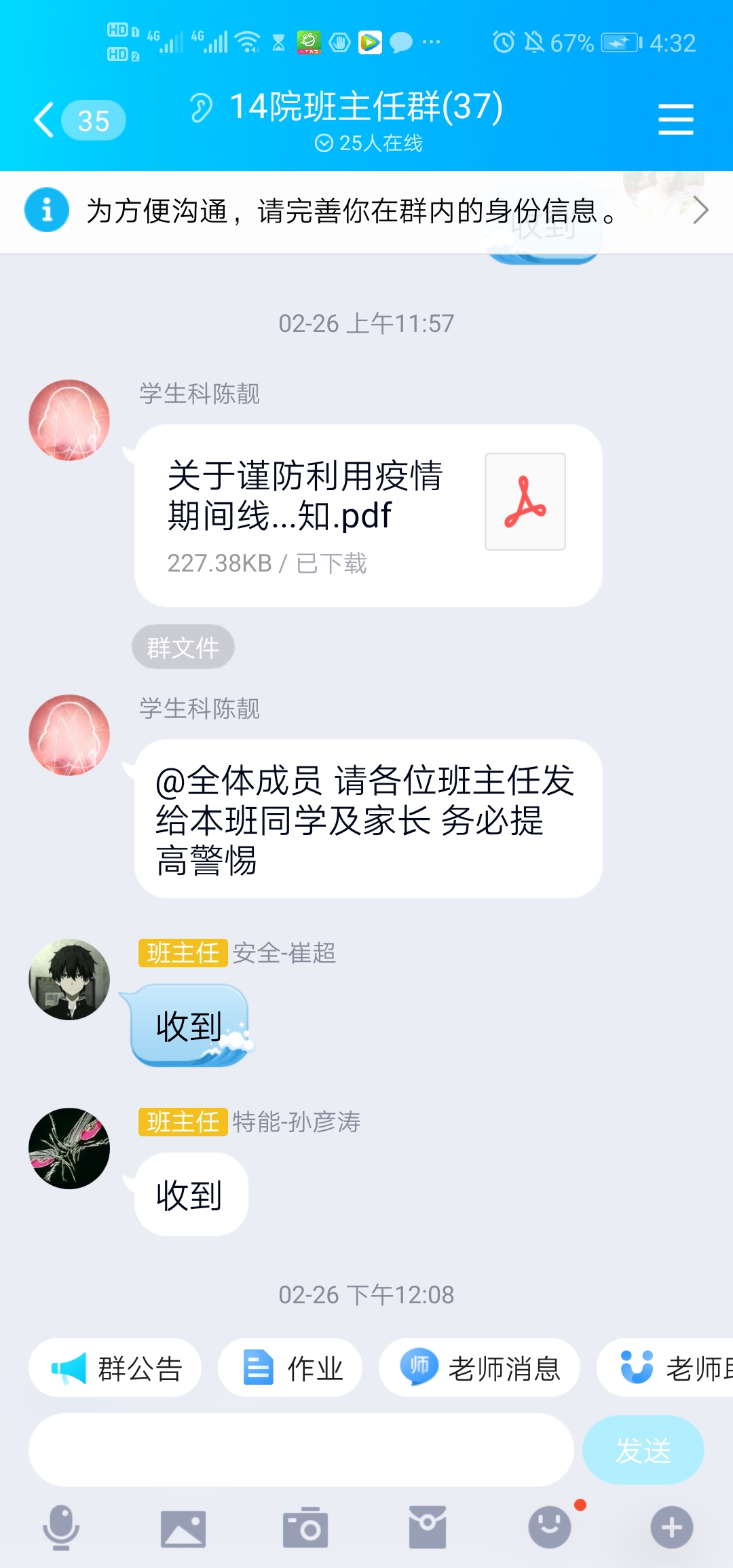Open the PDF file about epidemic scams
The width and height of the screenshot is (733, 1568).
pyautogui.click(x=368, y=515)
